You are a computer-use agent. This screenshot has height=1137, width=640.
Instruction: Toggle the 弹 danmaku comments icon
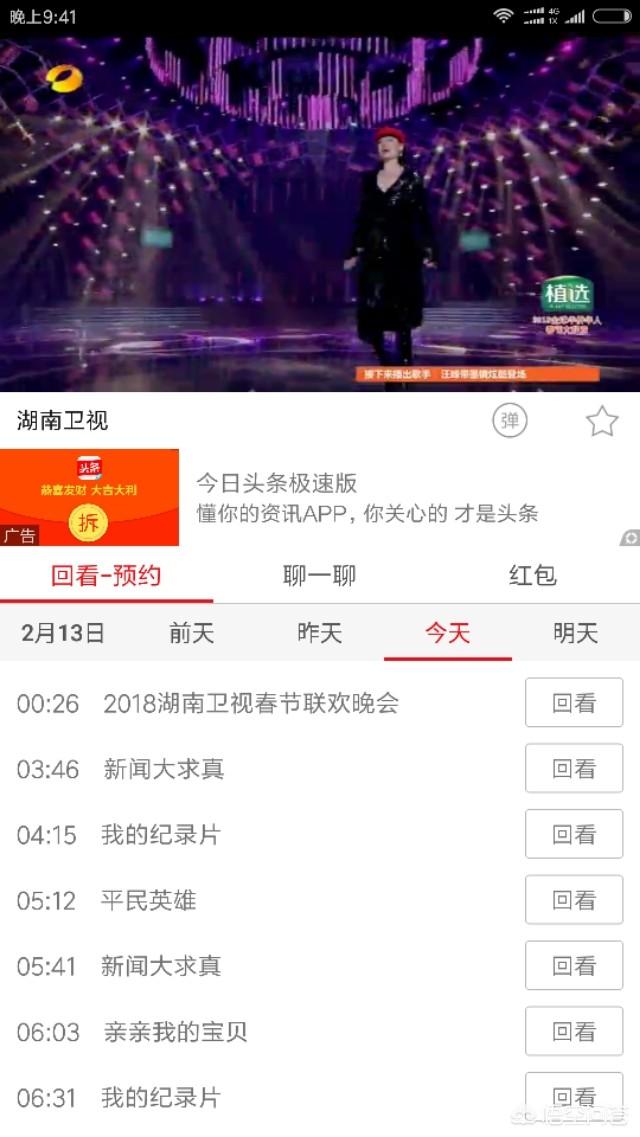coord(510,421)
